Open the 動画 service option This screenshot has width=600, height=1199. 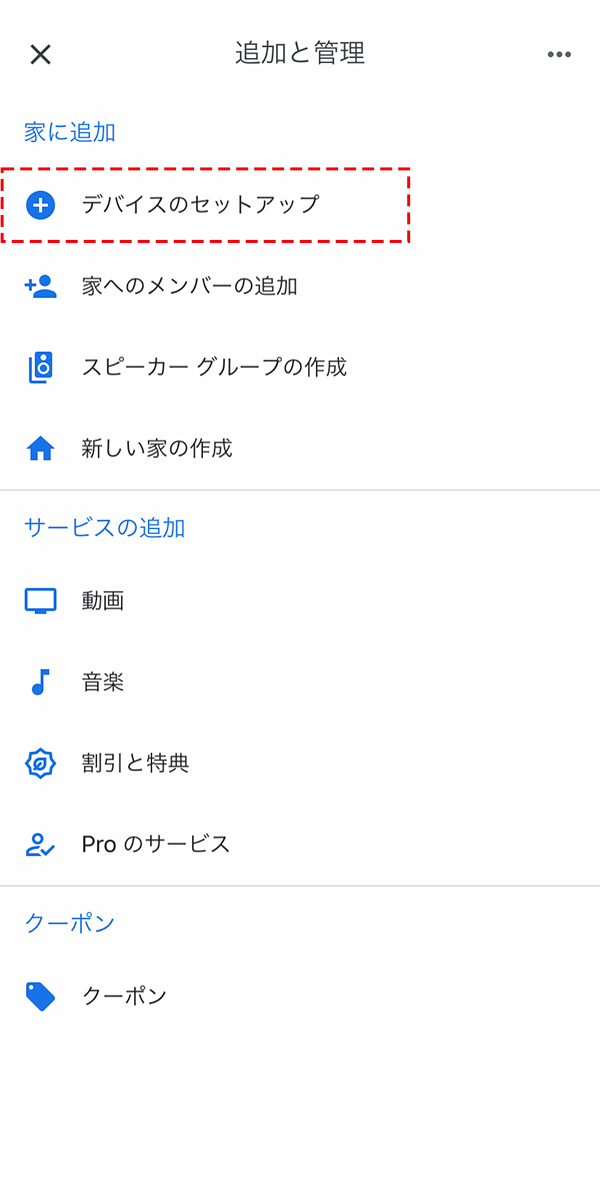point(300,601)
